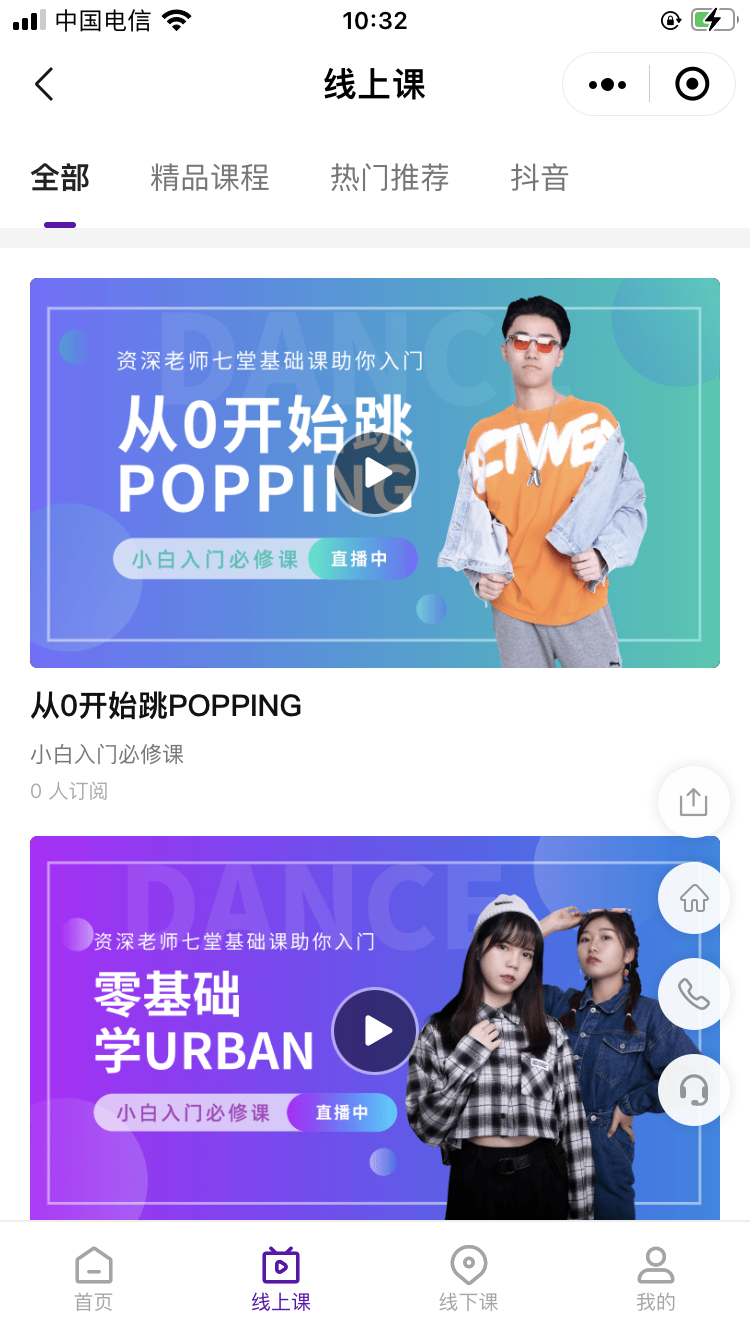Go to the 首页 bottom tab

coord(94,1279)
